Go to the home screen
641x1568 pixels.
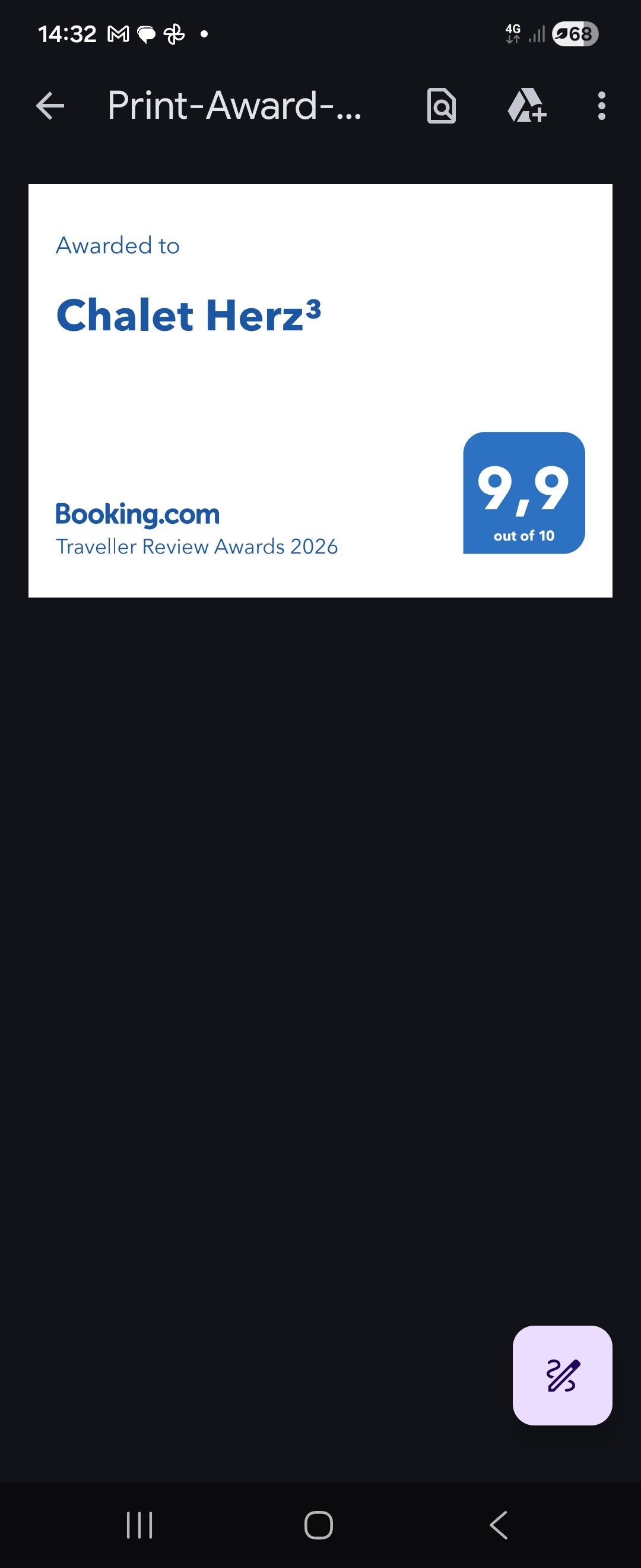[x=319, y=1525]
